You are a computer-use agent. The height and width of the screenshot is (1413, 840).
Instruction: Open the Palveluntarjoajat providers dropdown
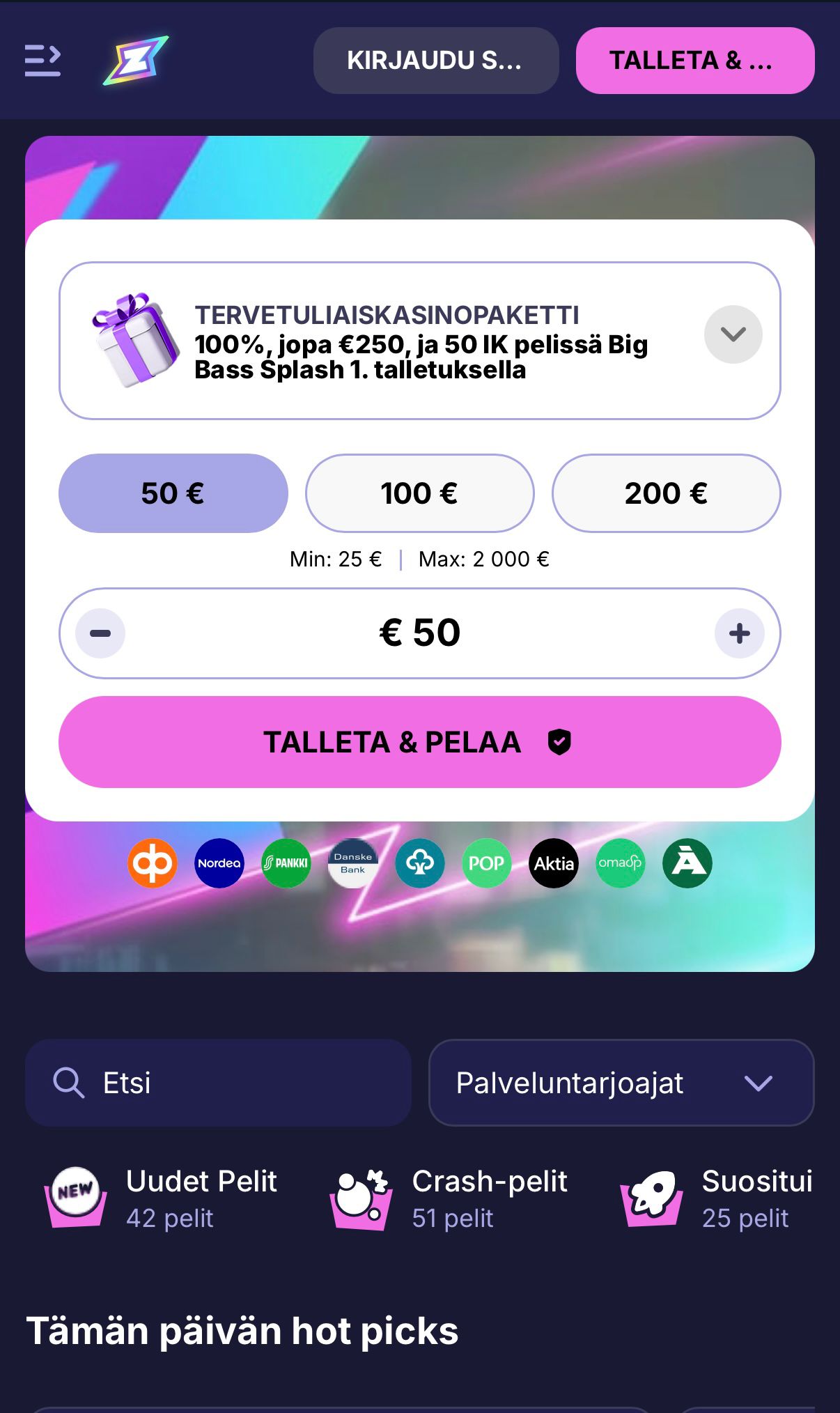coord(622,1082)
